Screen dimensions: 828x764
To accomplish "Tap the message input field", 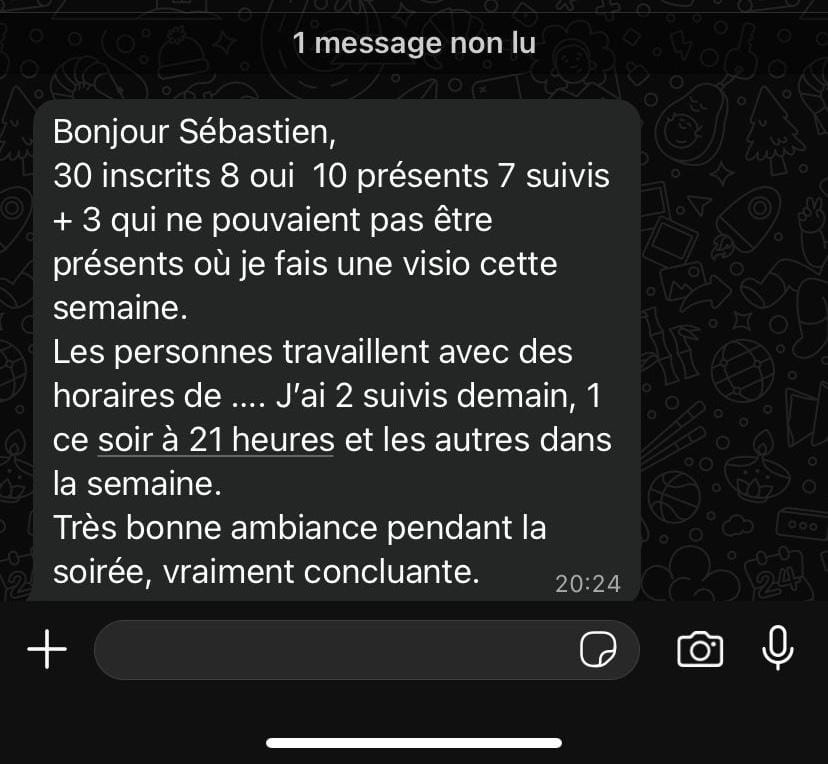I will tap(330, 651).
